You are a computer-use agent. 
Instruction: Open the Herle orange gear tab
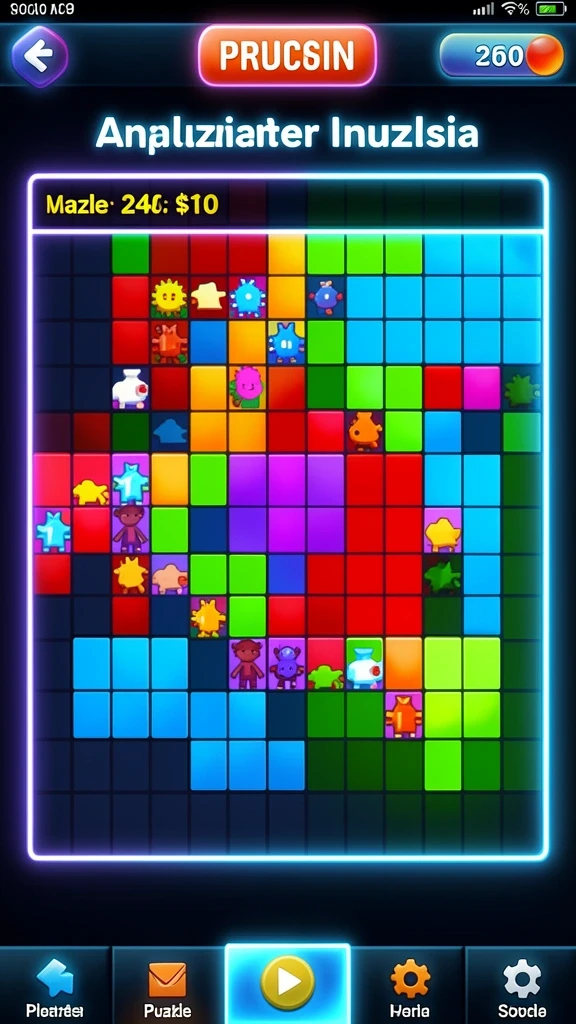pyautogui.click(x=409, y=987)
